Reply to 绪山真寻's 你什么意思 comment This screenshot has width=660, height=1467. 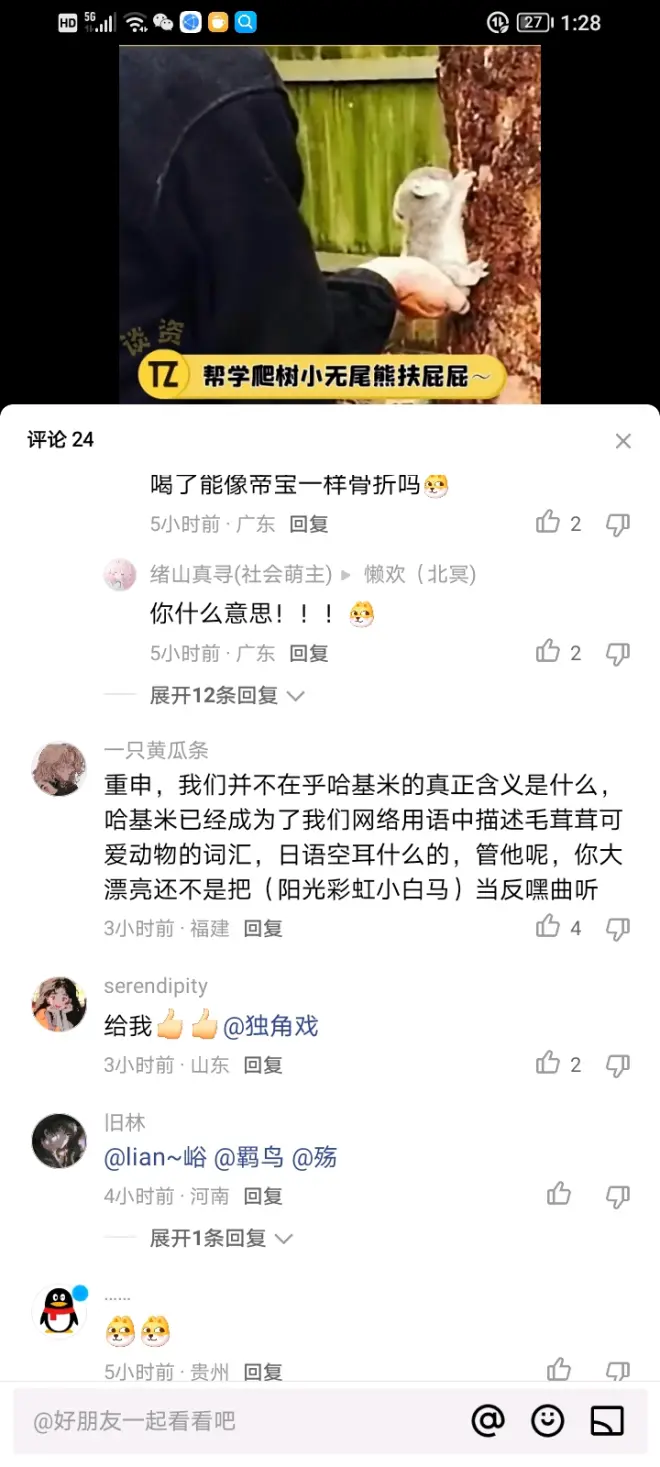pos(309,653)
